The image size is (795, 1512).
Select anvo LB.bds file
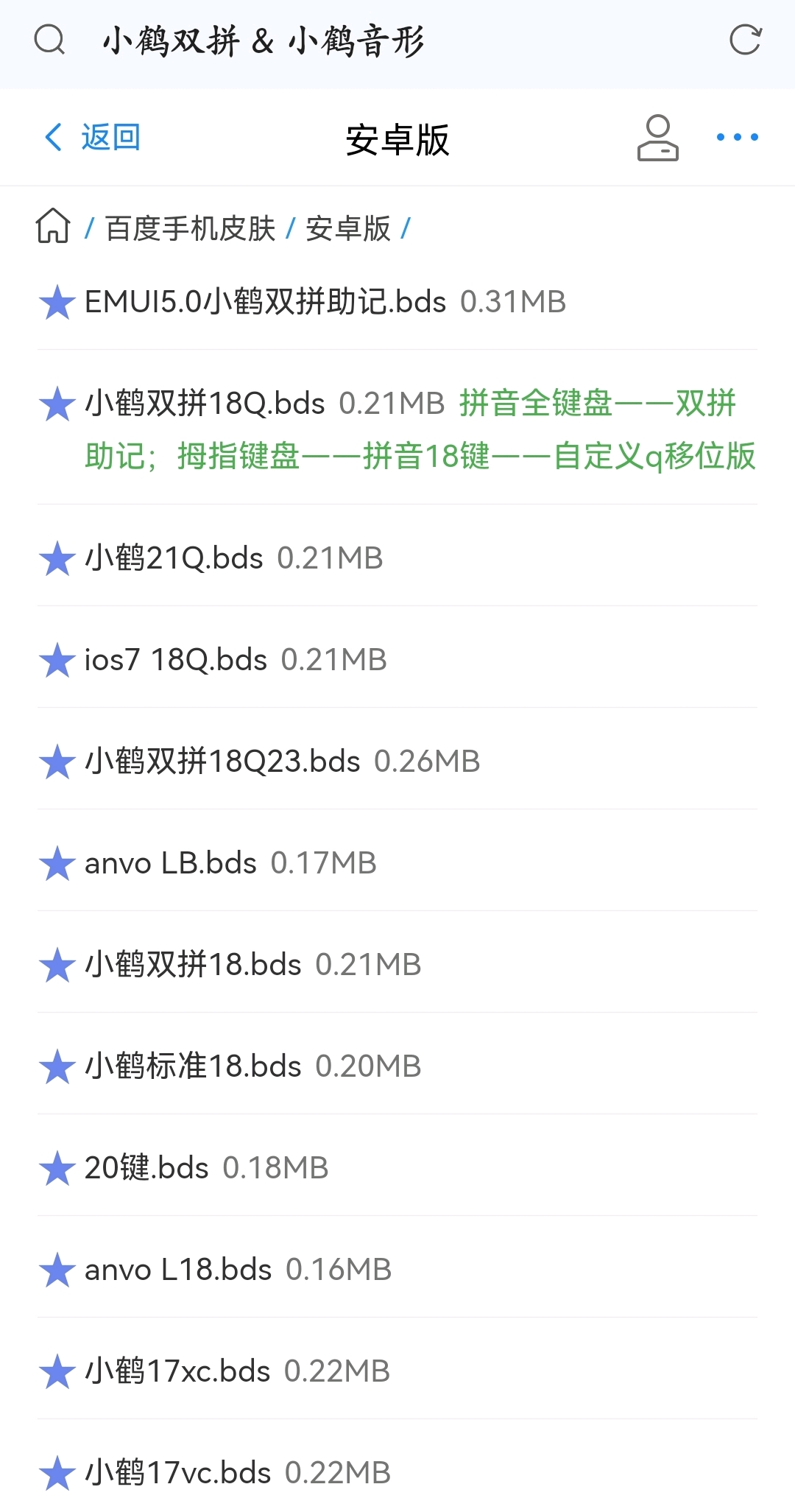coord(171,863)
